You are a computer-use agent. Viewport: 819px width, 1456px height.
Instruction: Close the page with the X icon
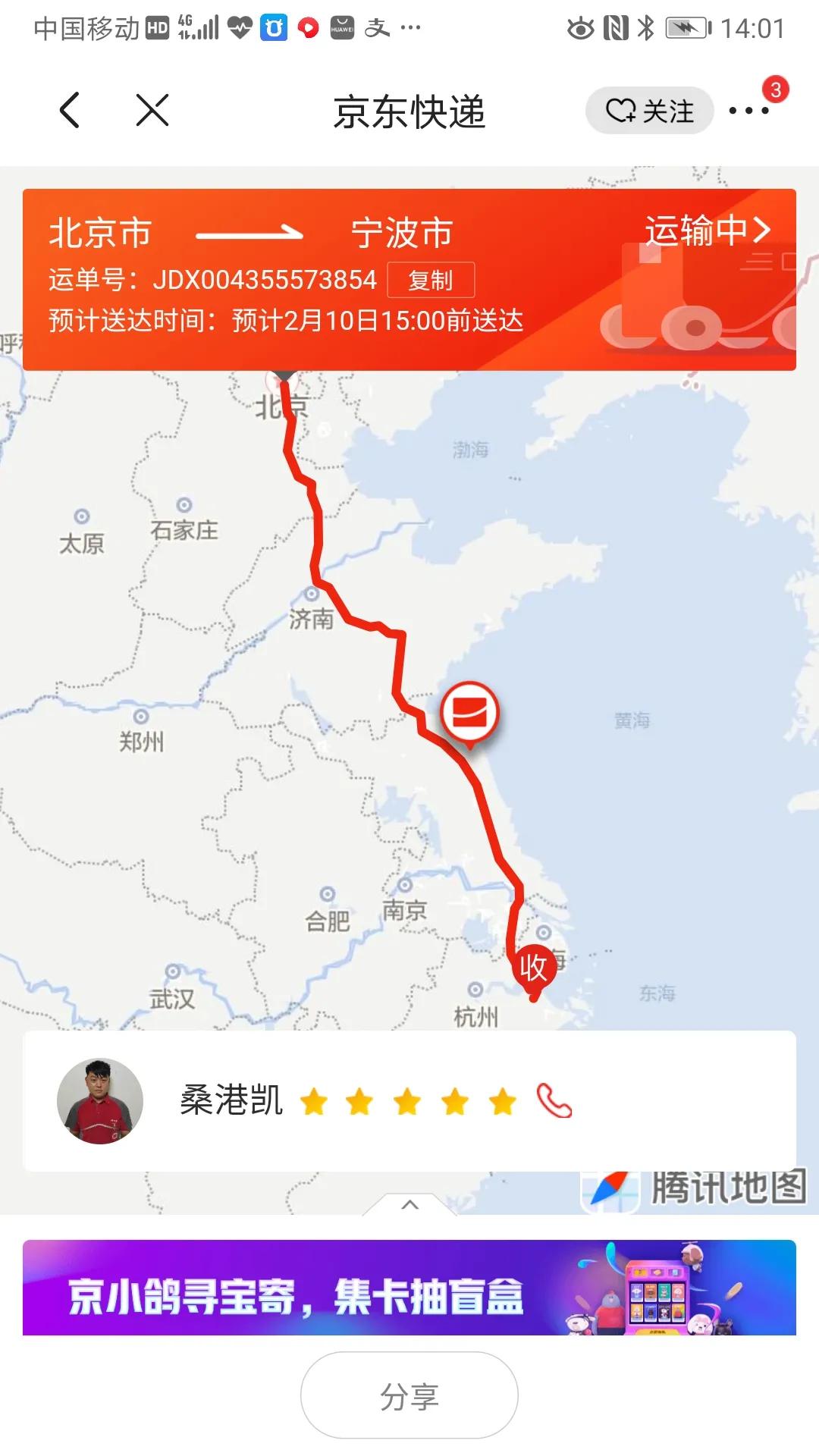[151, 110]
